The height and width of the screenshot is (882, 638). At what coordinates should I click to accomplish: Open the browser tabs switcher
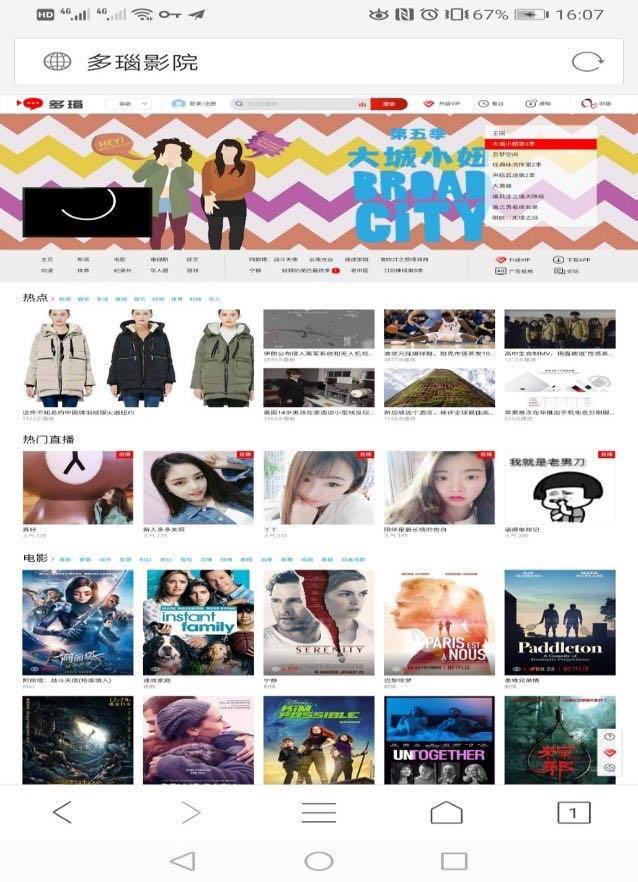click(573, 812)
